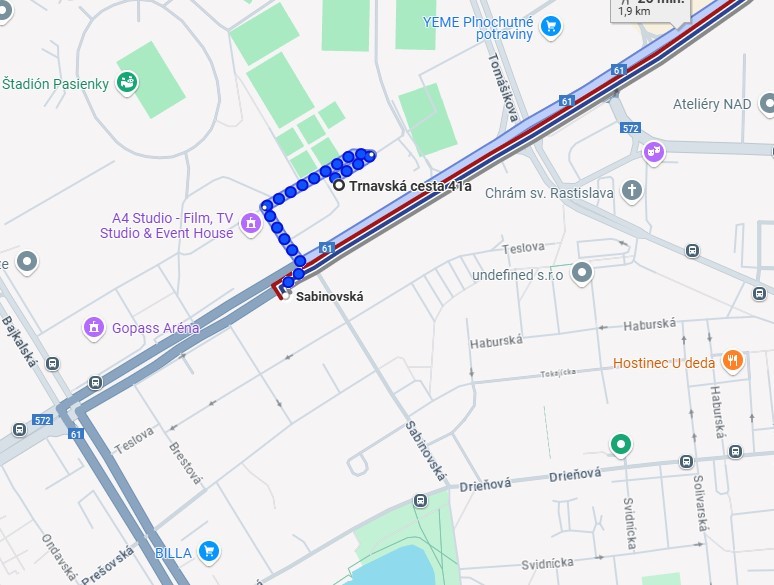The image size is (774, 585).
Task: Open the Hostinec U deda restaurant marker
Action: point(733,361)
